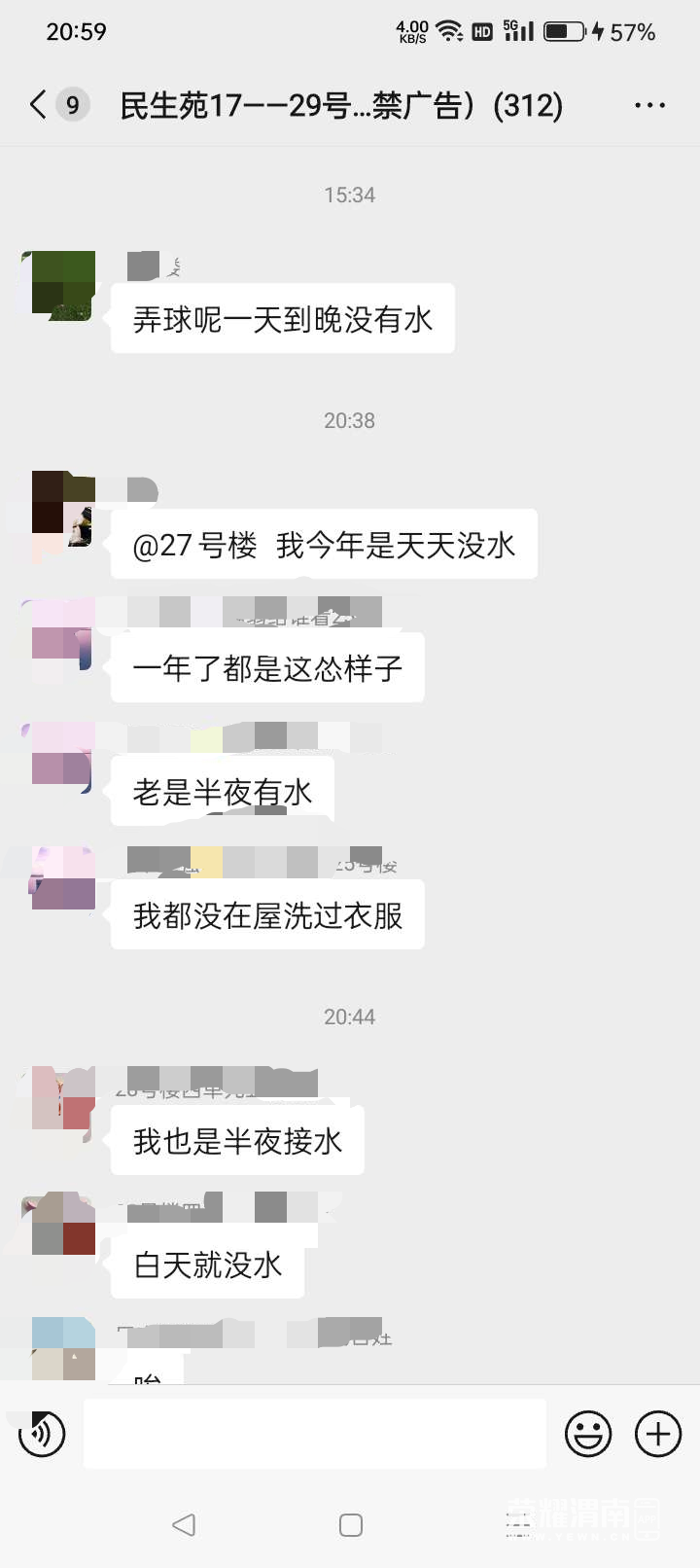Open avatar beside "我也是半夜接水"

[63, 1099]
